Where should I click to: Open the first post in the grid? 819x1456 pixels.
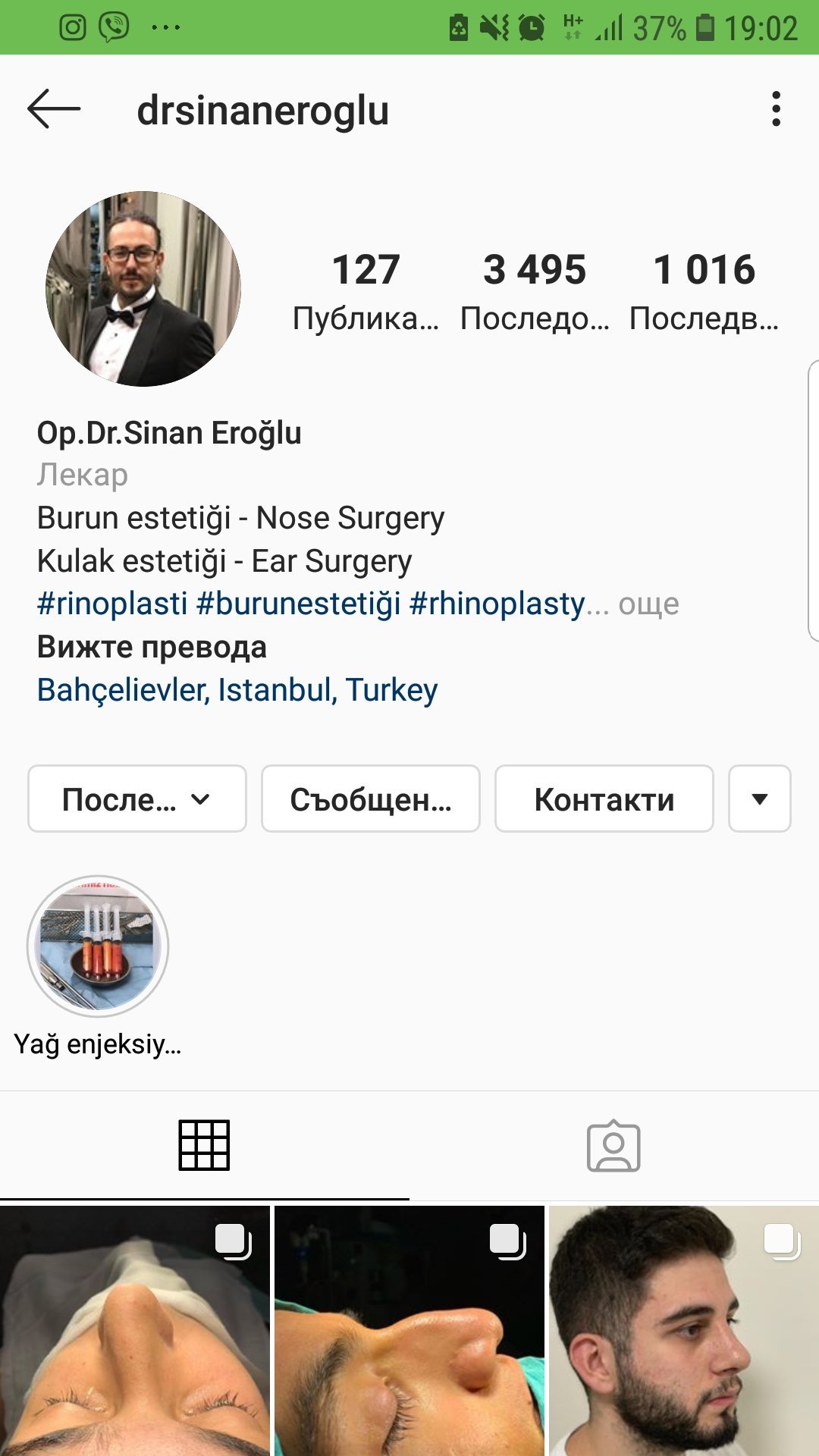pos(135,1331)
